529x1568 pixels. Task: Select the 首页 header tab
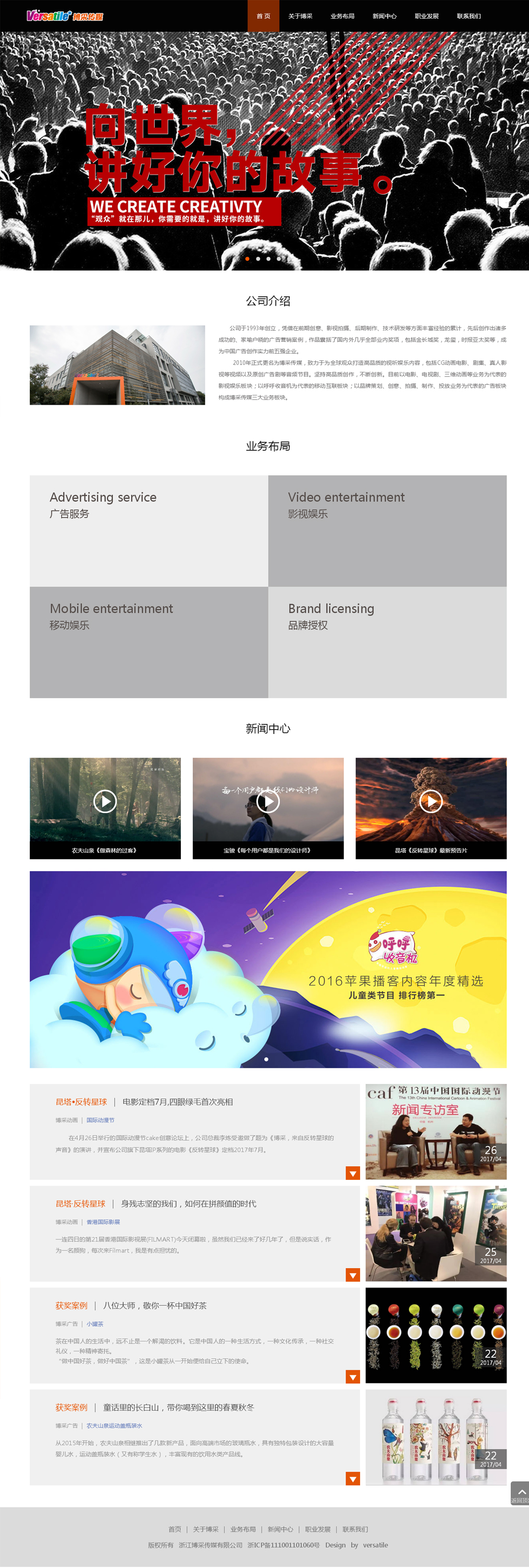coord(263,16)
